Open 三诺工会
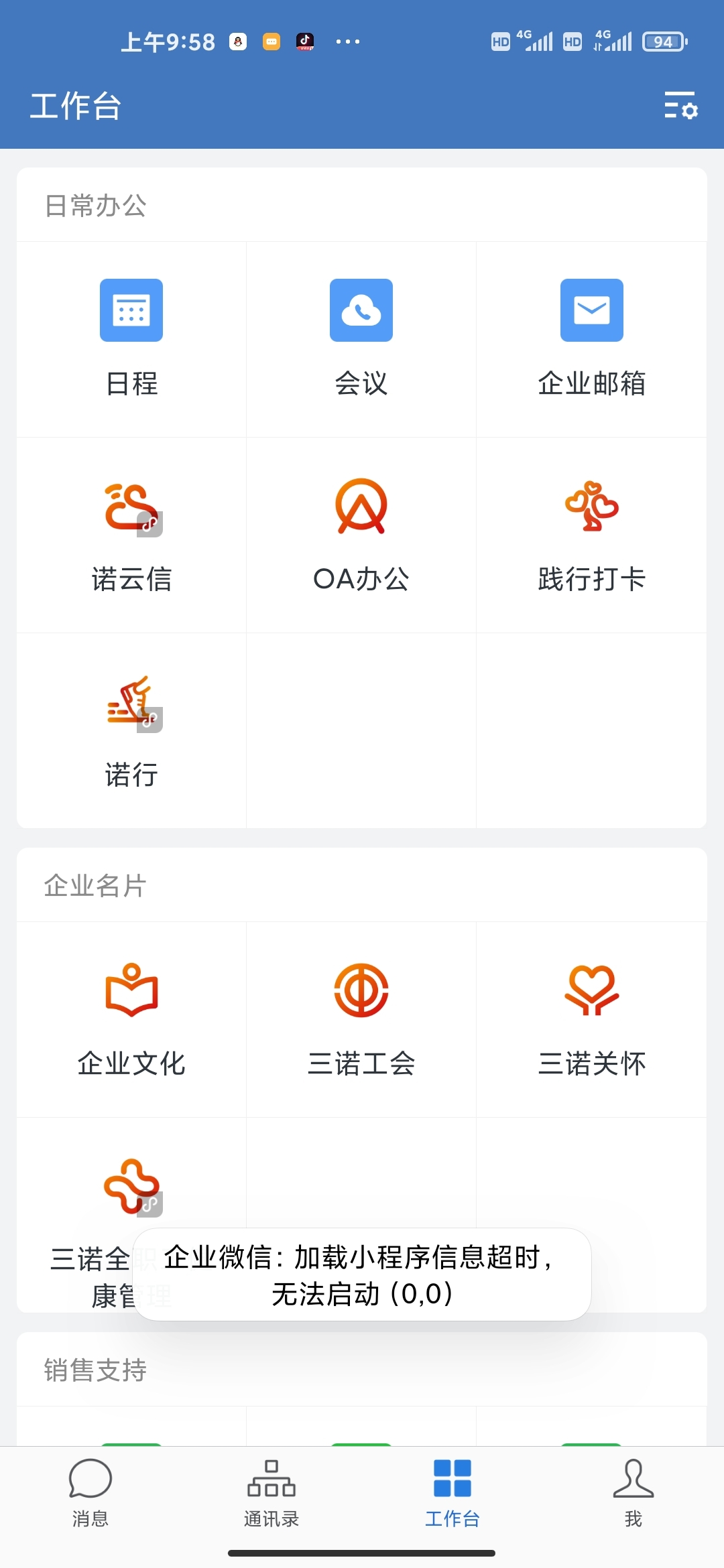The height and width of the screenshot is (1568, 724). click(x=361, y=1019)
